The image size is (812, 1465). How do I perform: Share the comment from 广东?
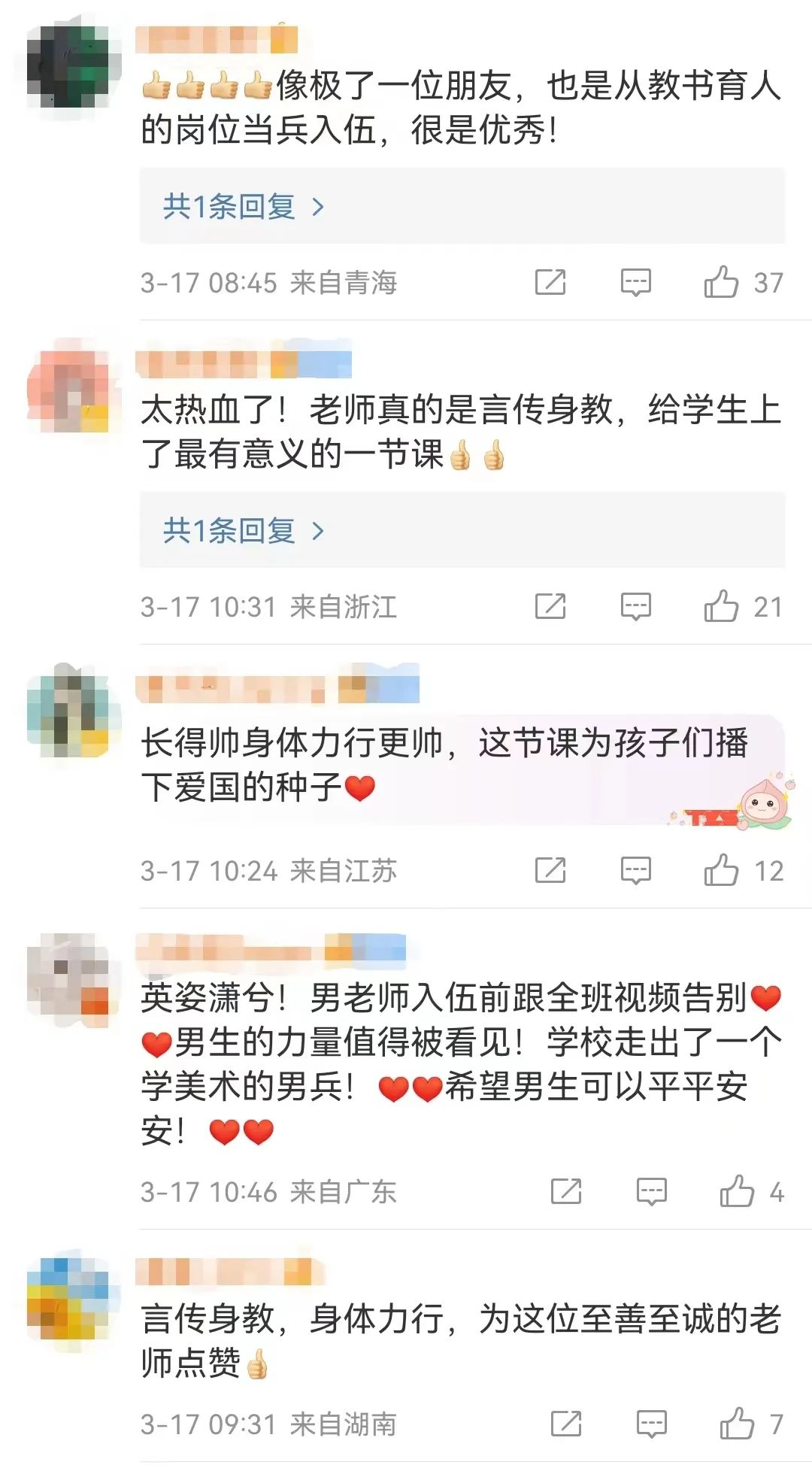566,1191
